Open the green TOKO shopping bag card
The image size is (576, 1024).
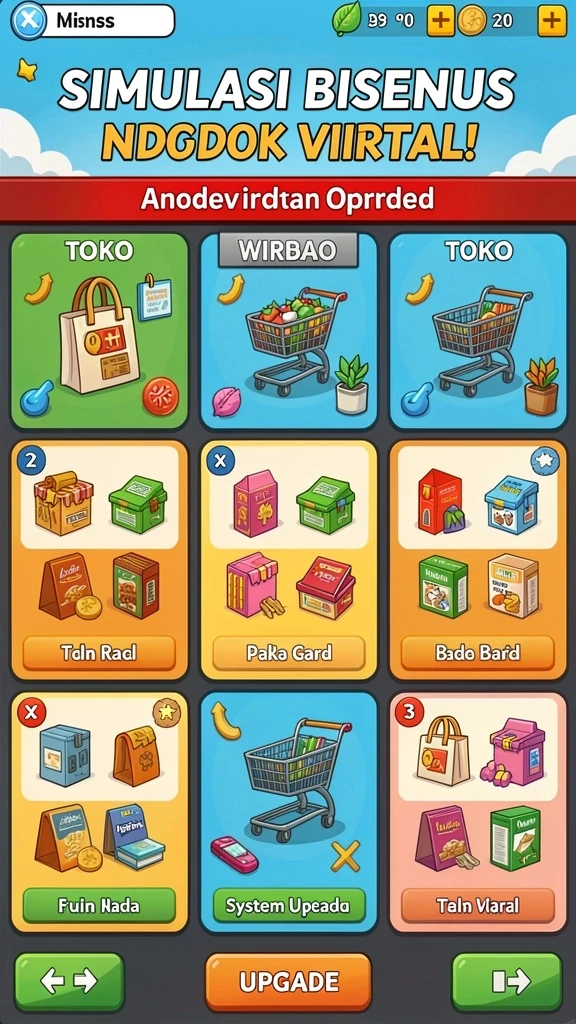(x=99, y=331)
